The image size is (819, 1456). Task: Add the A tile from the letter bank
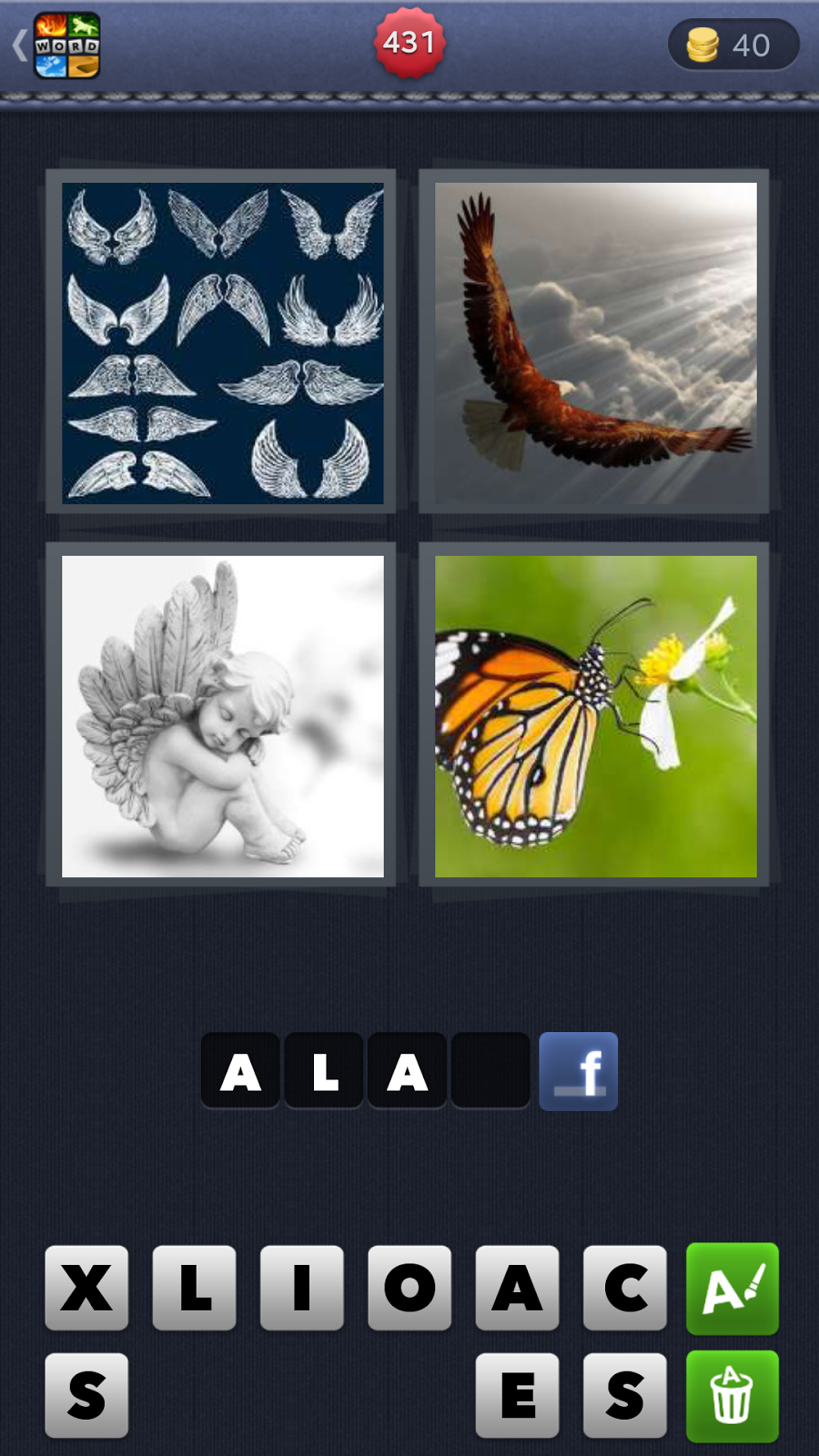coord(517,1288)
